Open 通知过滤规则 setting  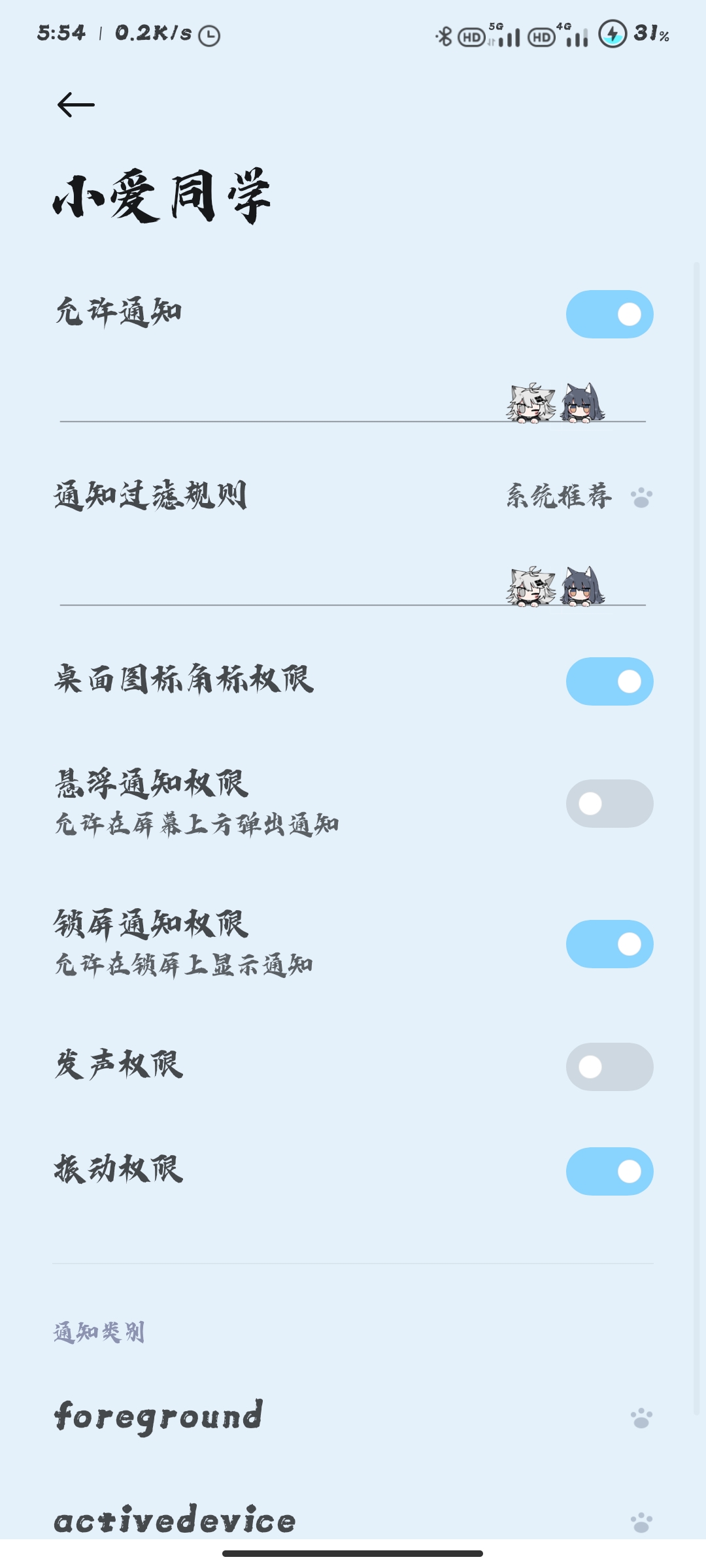pyautogui.click(x=353, y=497)
